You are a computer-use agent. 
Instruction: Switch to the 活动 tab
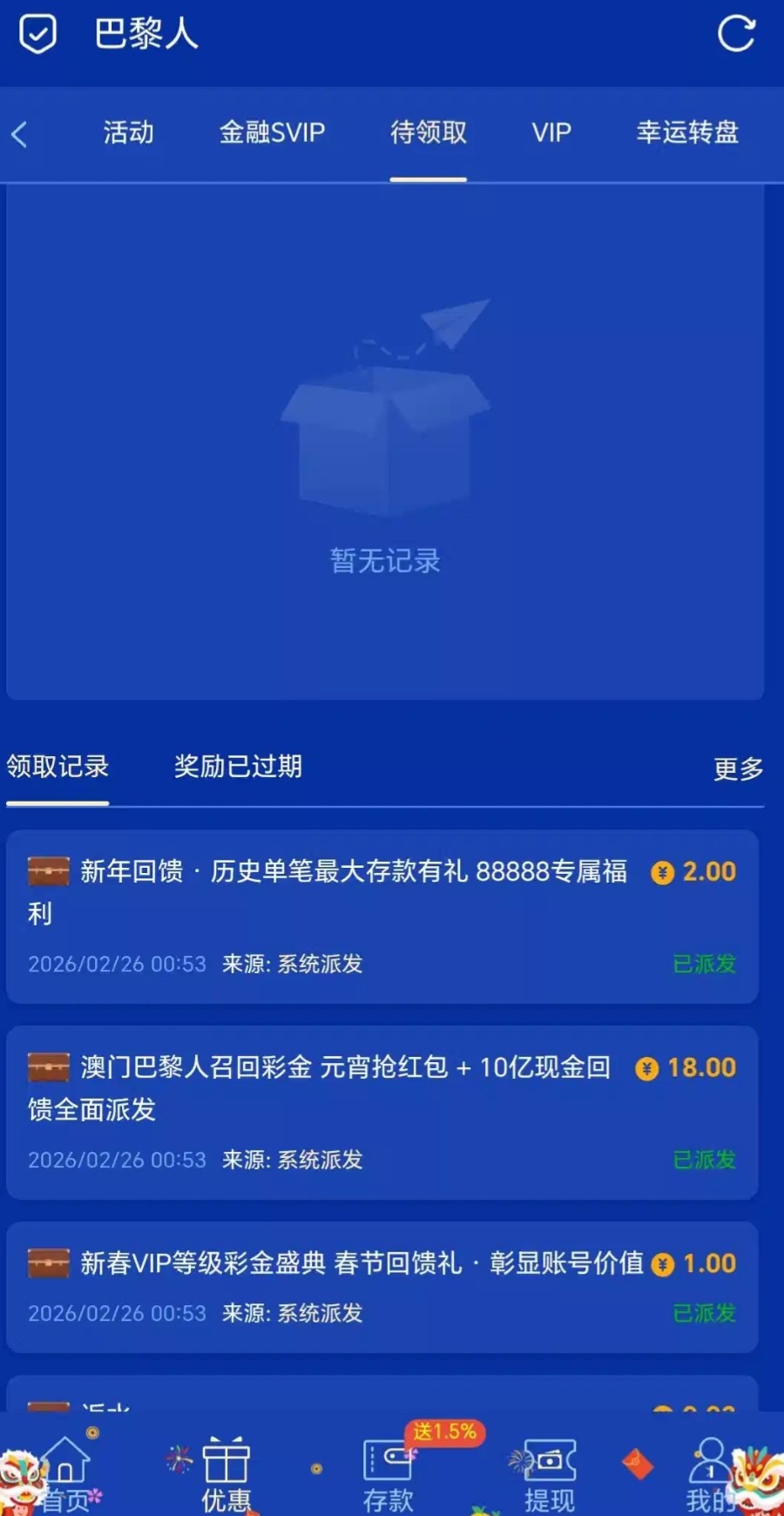tap(128, 132)
